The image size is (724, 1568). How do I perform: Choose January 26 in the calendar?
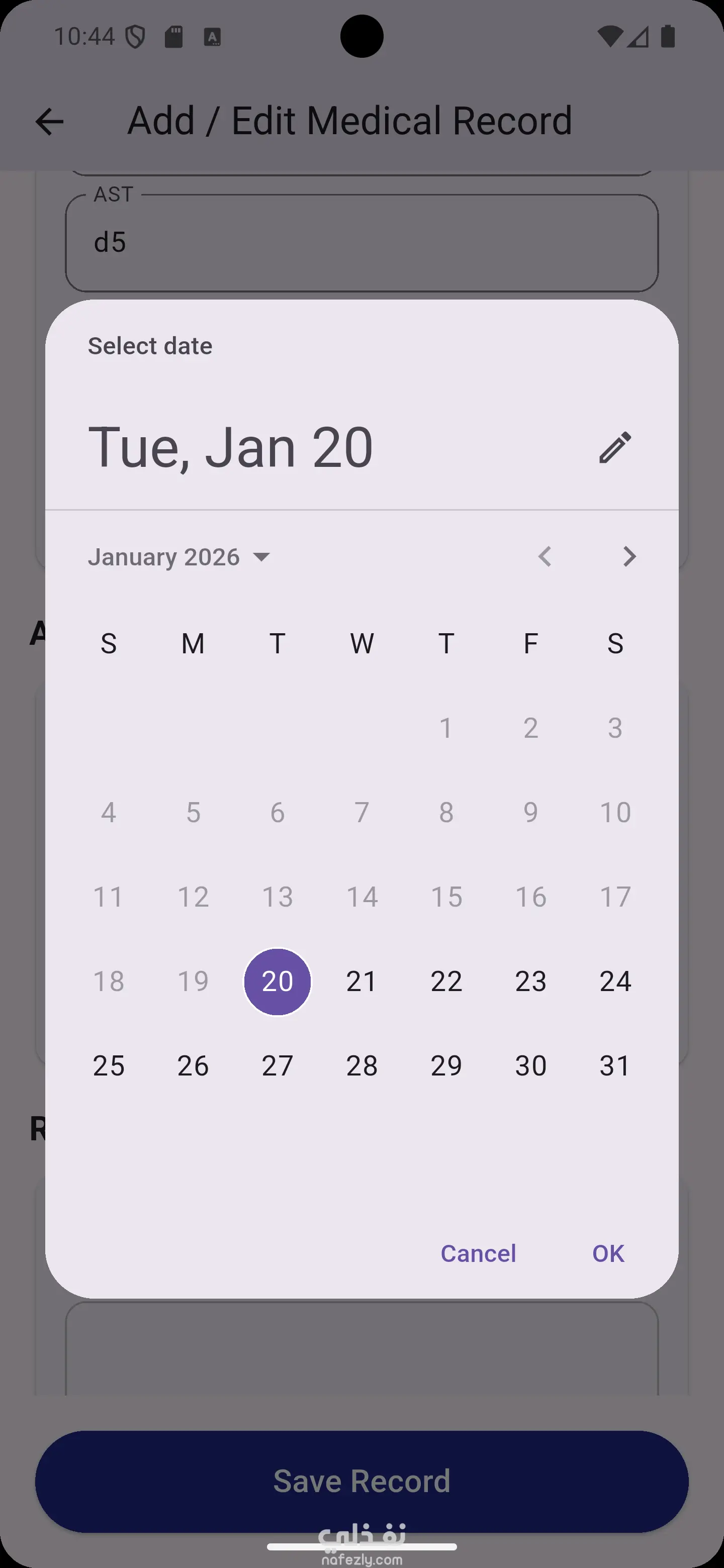pyautogui.click(x=193, y=1066)
